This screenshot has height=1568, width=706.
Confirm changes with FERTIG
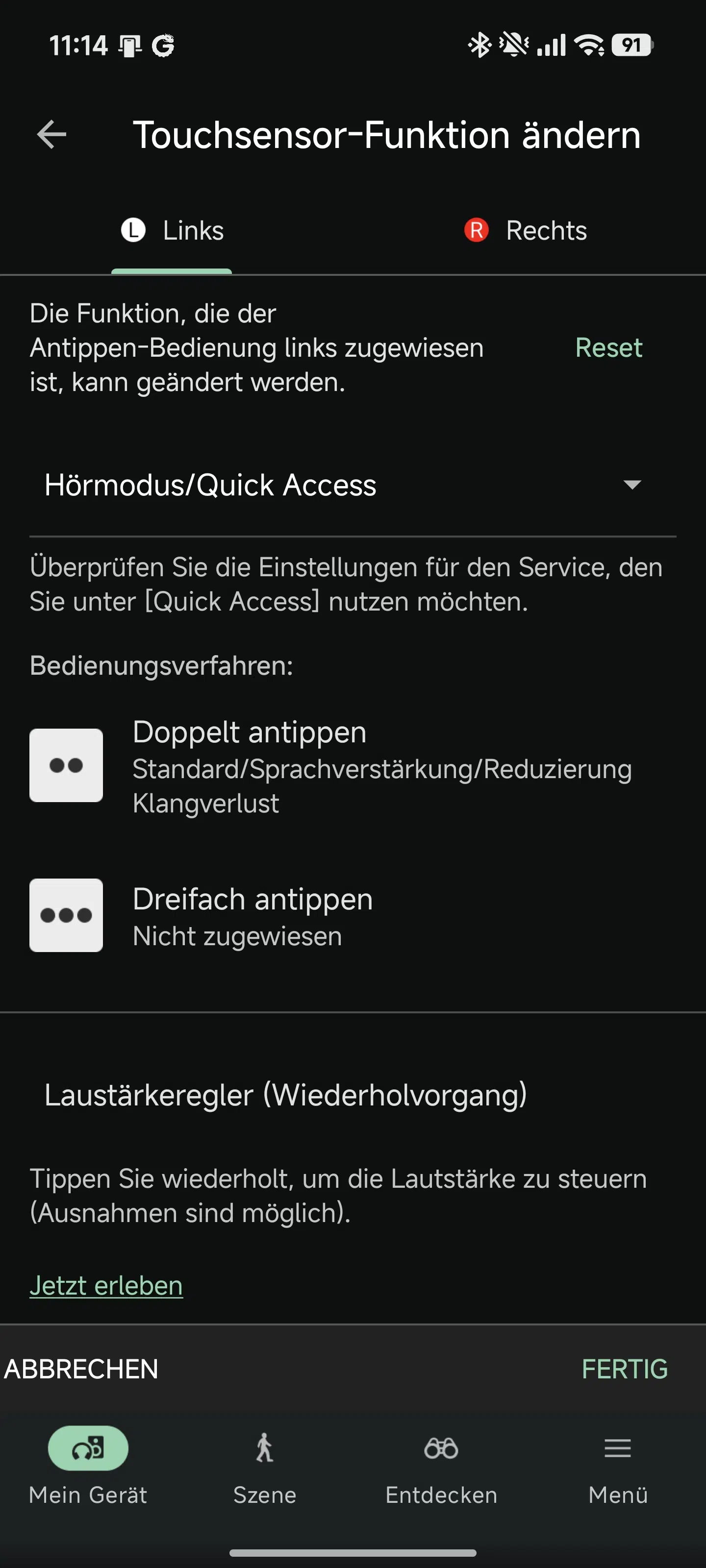coord(625,1369)
